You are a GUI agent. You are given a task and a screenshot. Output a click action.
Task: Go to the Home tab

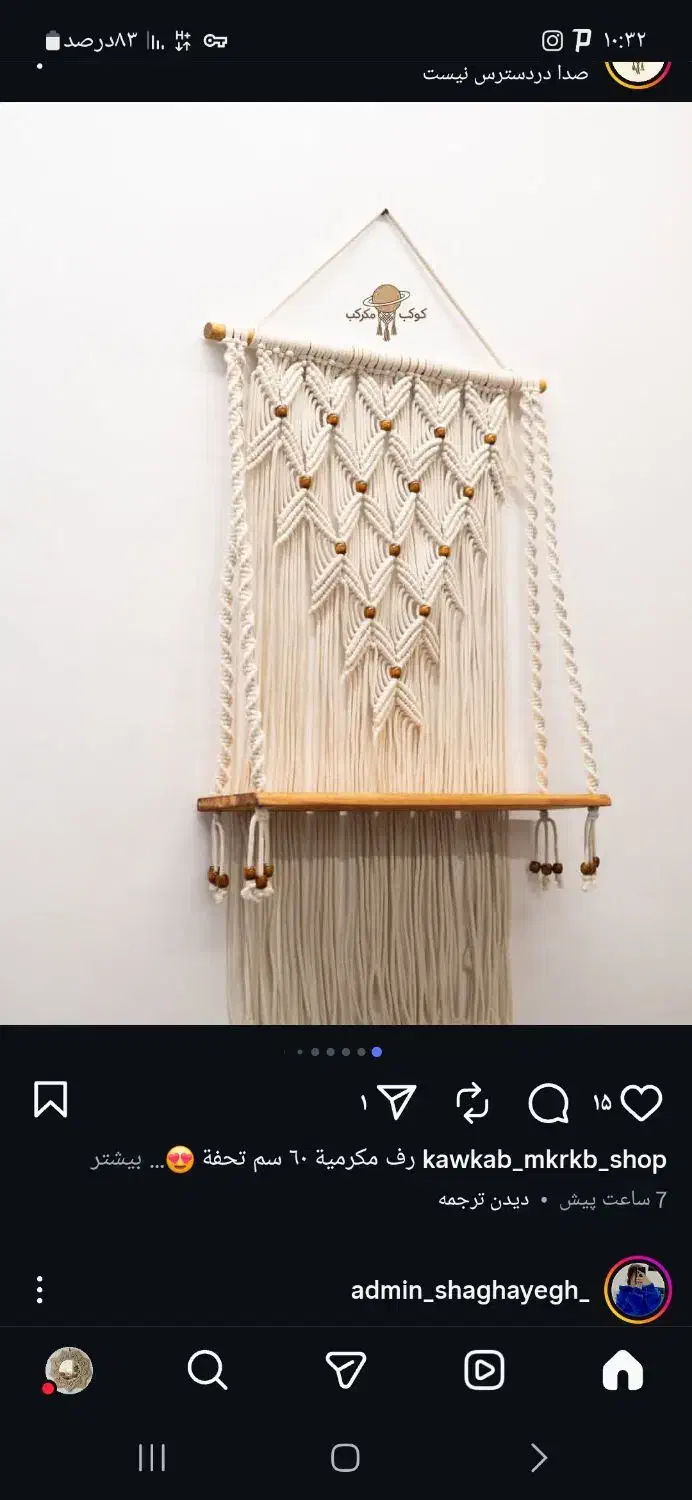[x=622, y=1371]
